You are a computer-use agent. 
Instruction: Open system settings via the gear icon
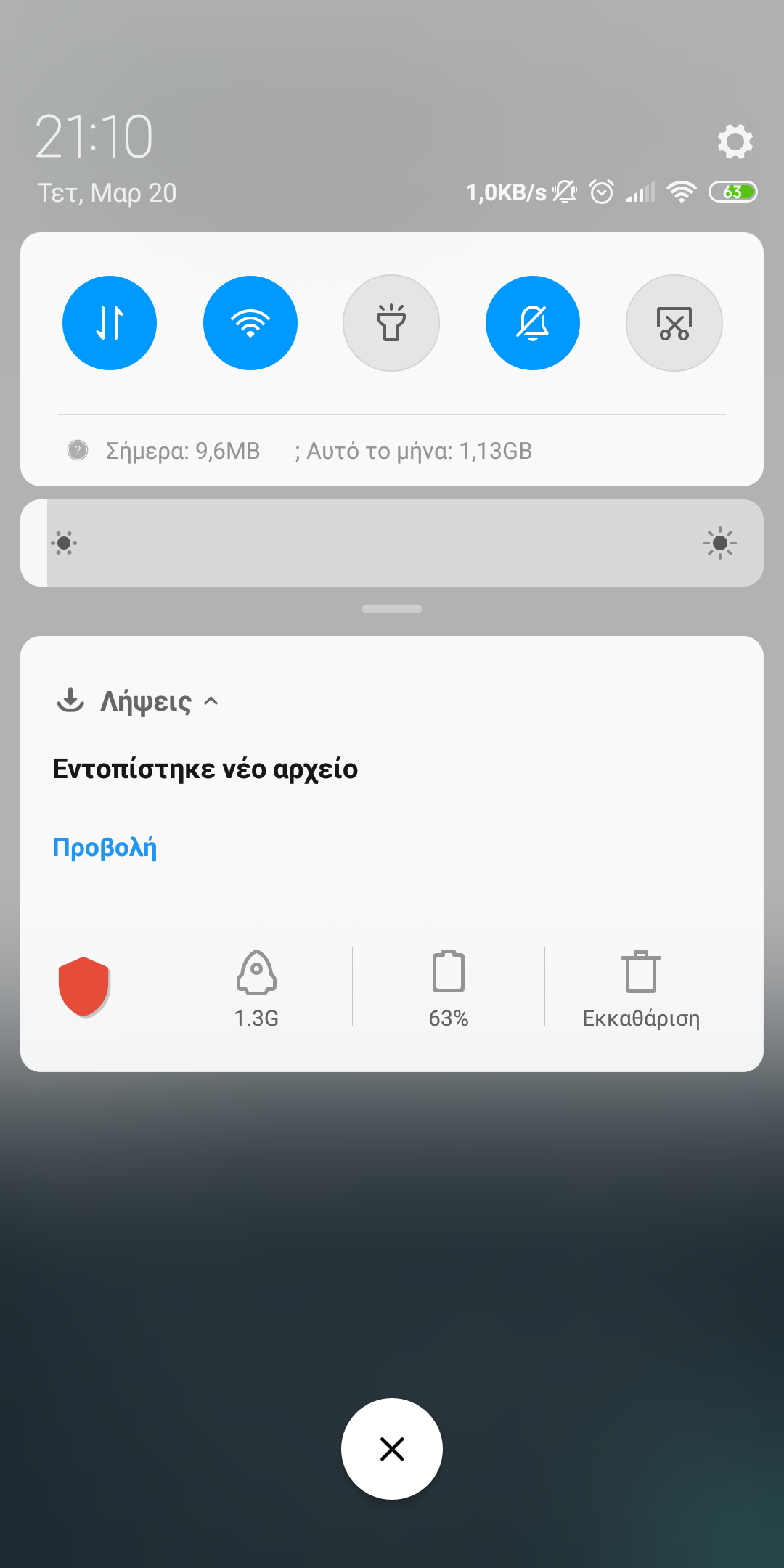(735, 141)
